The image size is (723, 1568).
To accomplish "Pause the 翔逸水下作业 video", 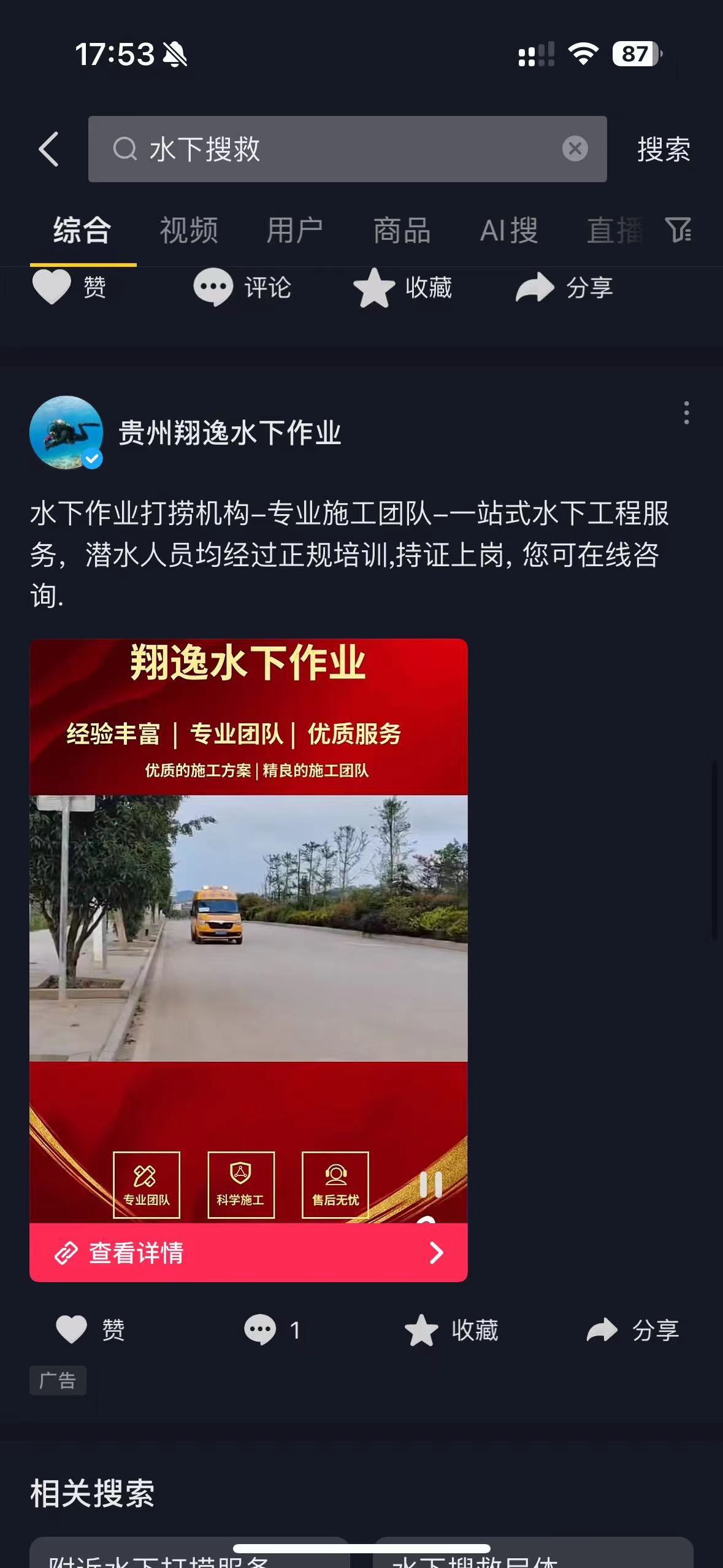I will 430,1185.
